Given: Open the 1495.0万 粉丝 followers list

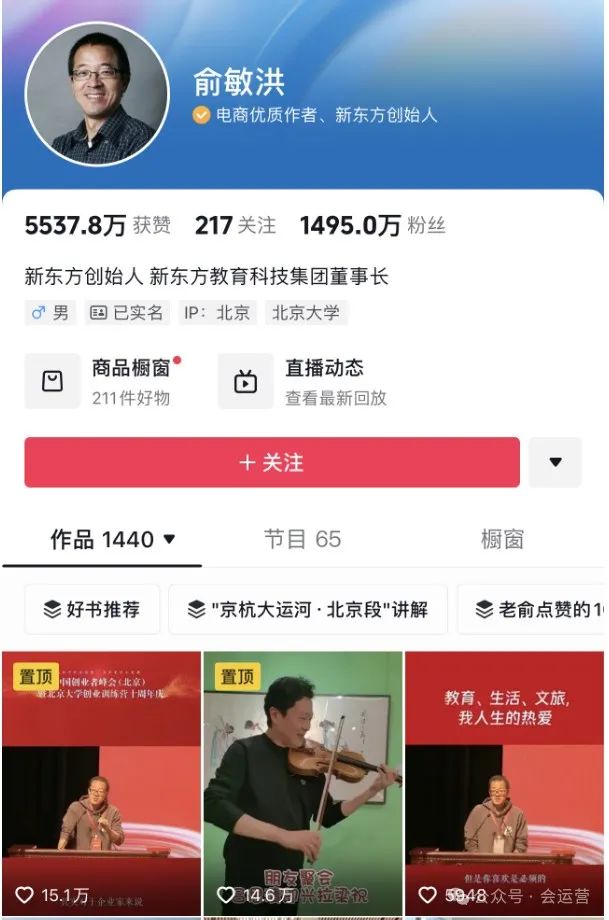Looking at the screenshot, I should coord(372,226).
